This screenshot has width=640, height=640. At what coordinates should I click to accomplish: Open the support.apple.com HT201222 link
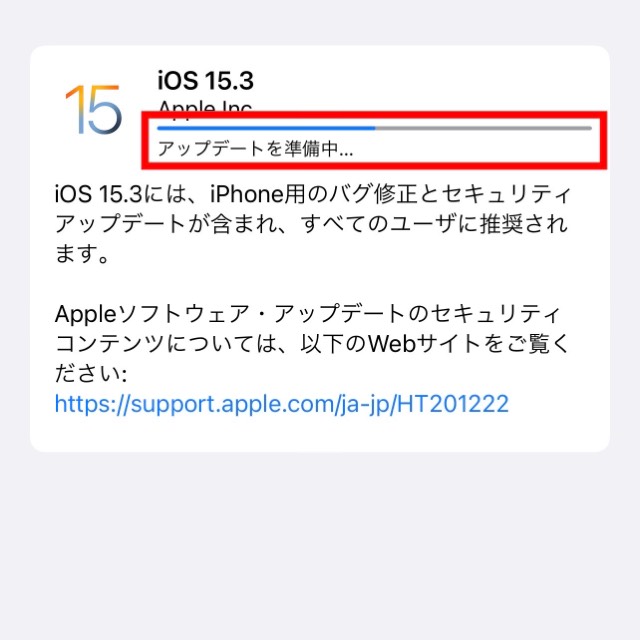click(282, 404)
